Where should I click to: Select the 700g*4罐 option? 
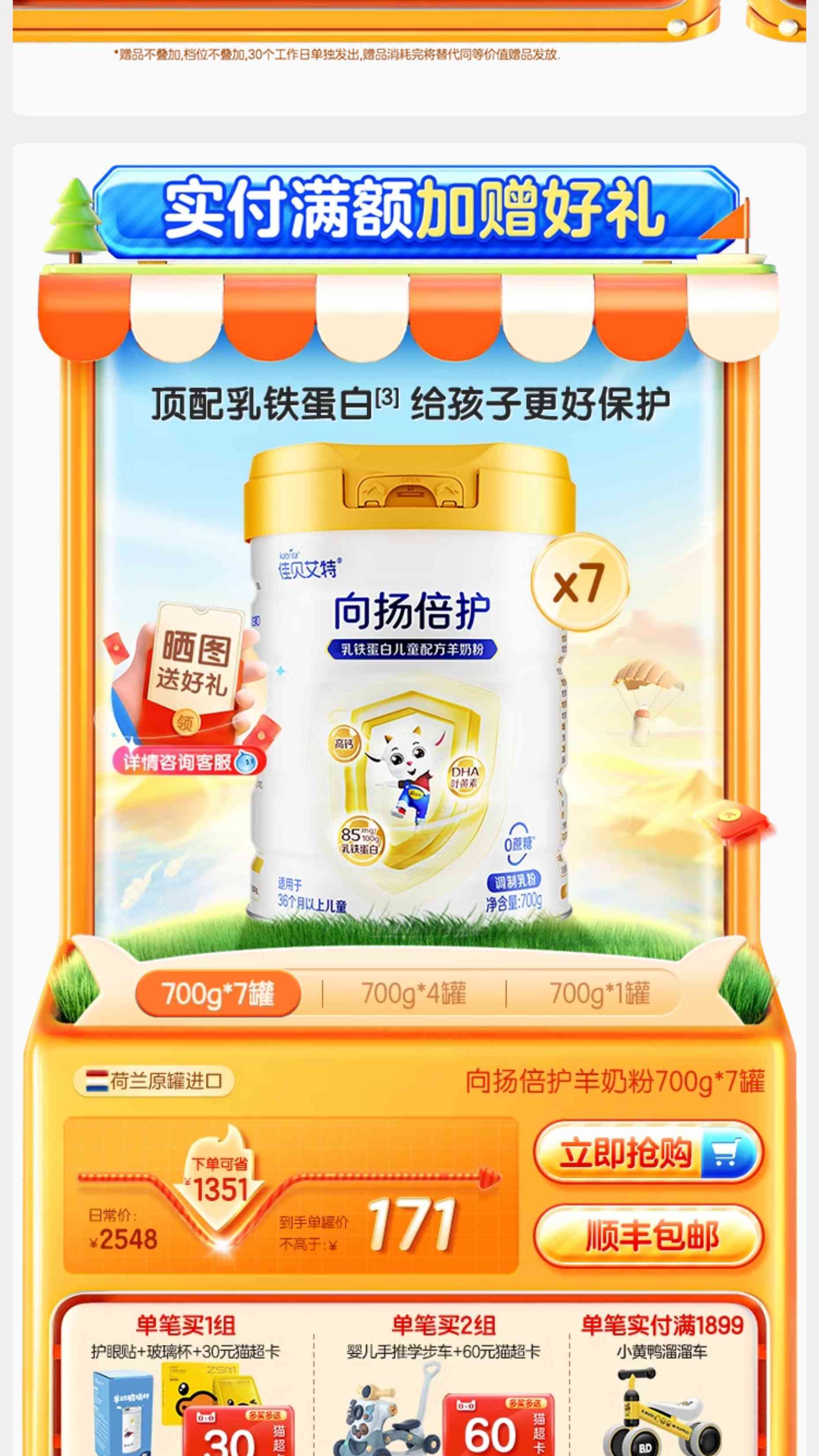tap(414, 993)
